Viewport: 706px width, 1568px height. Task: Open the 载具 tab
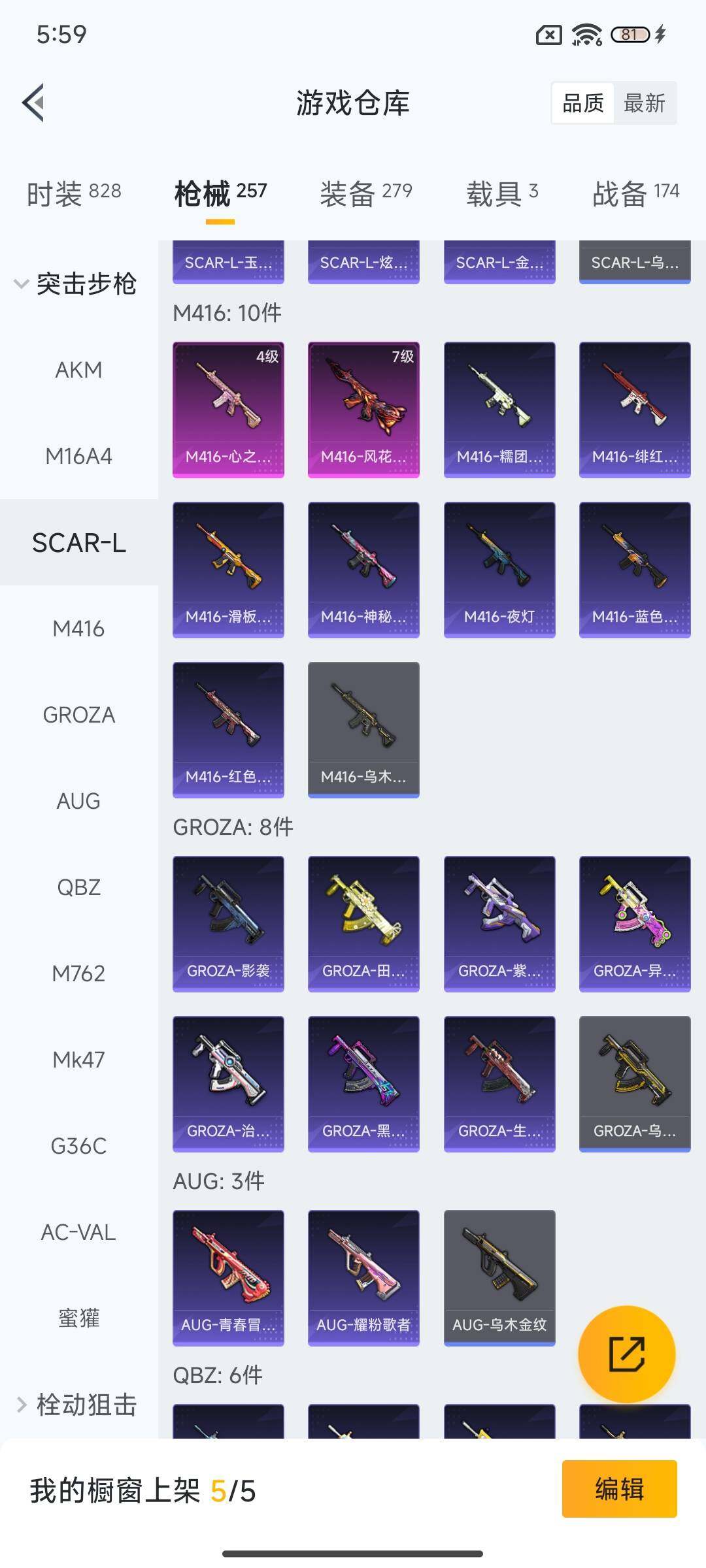pos(502,193)
